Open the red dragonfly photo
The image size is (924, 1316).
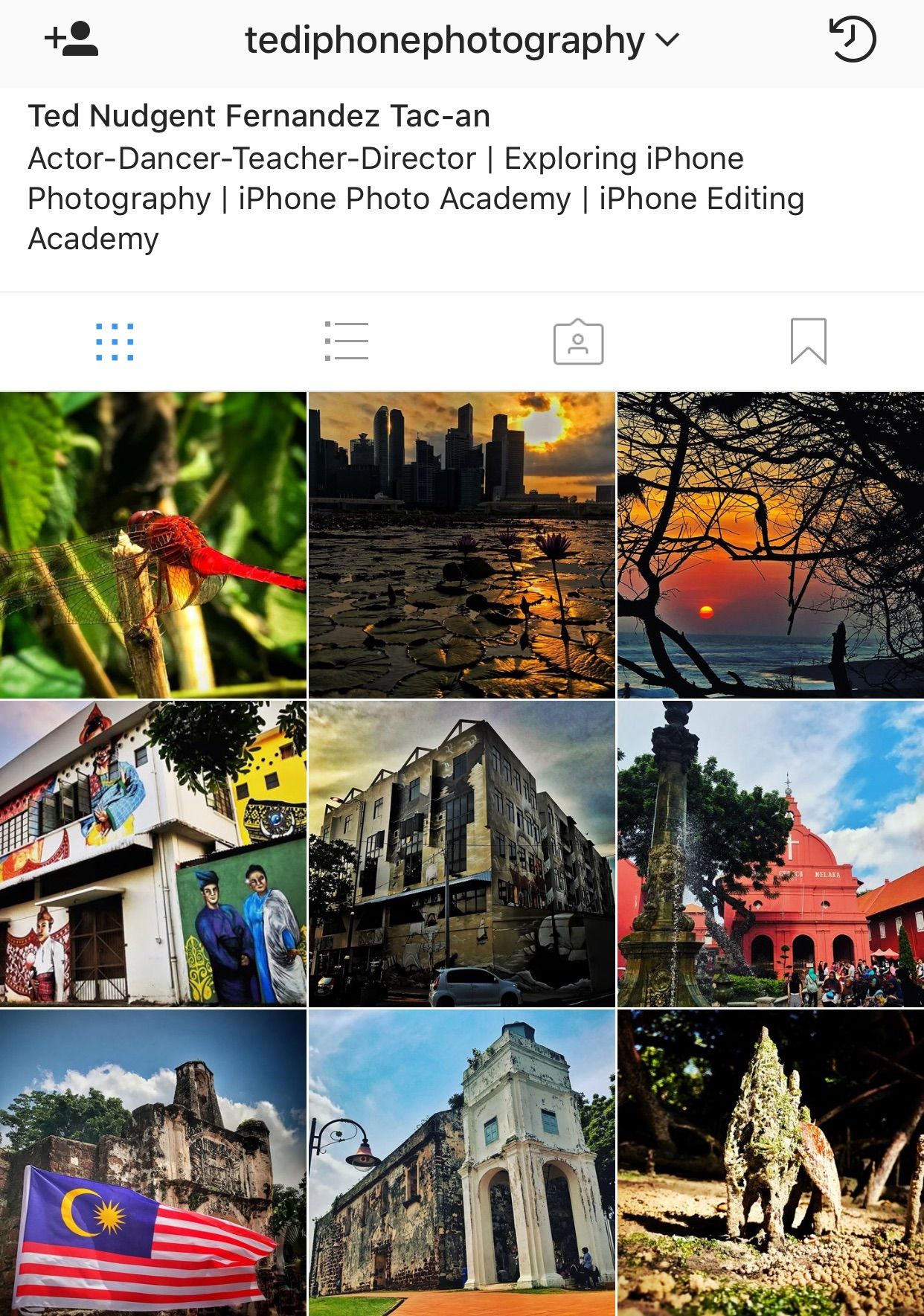coord(153,545)
